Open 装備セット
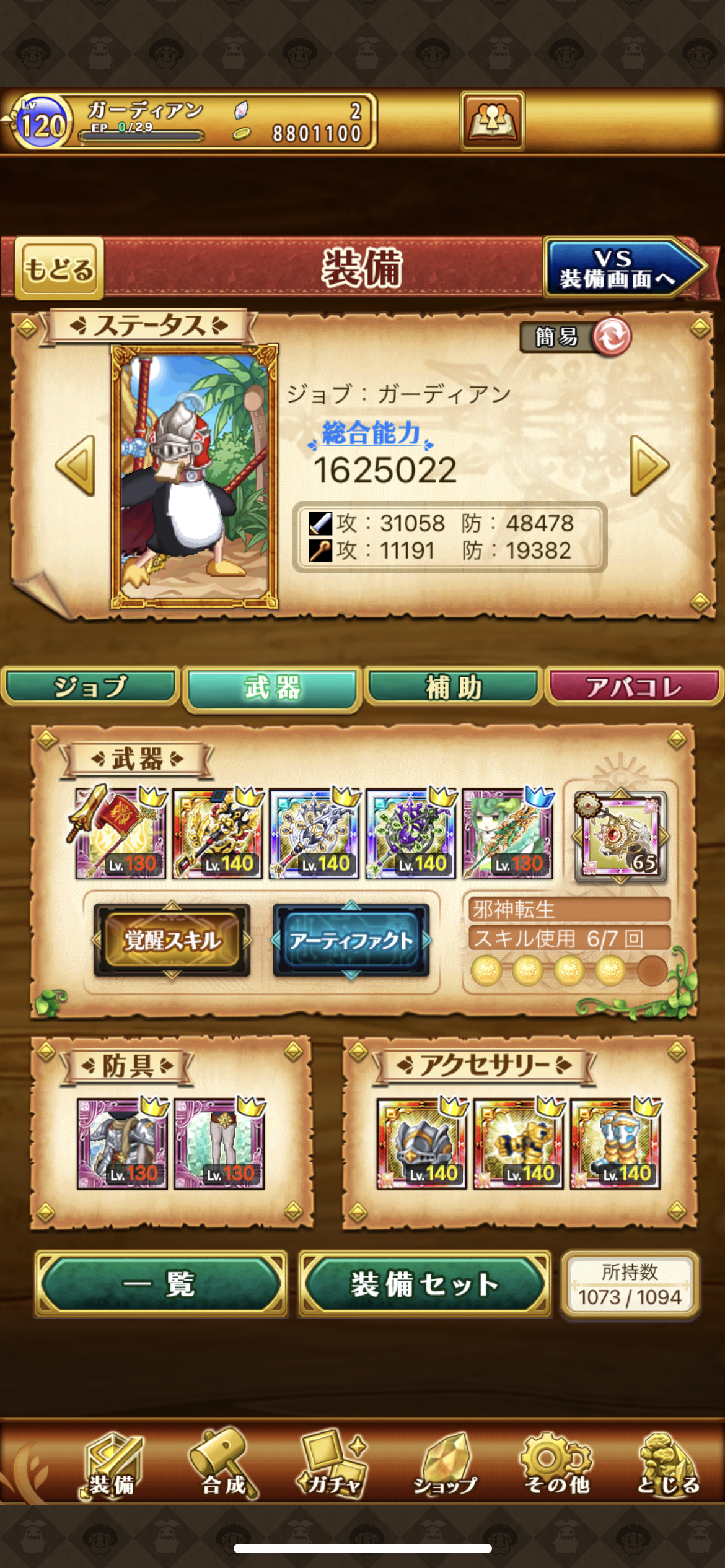This screenshot has height=1568, width=725. click(x=425, y=1284)
